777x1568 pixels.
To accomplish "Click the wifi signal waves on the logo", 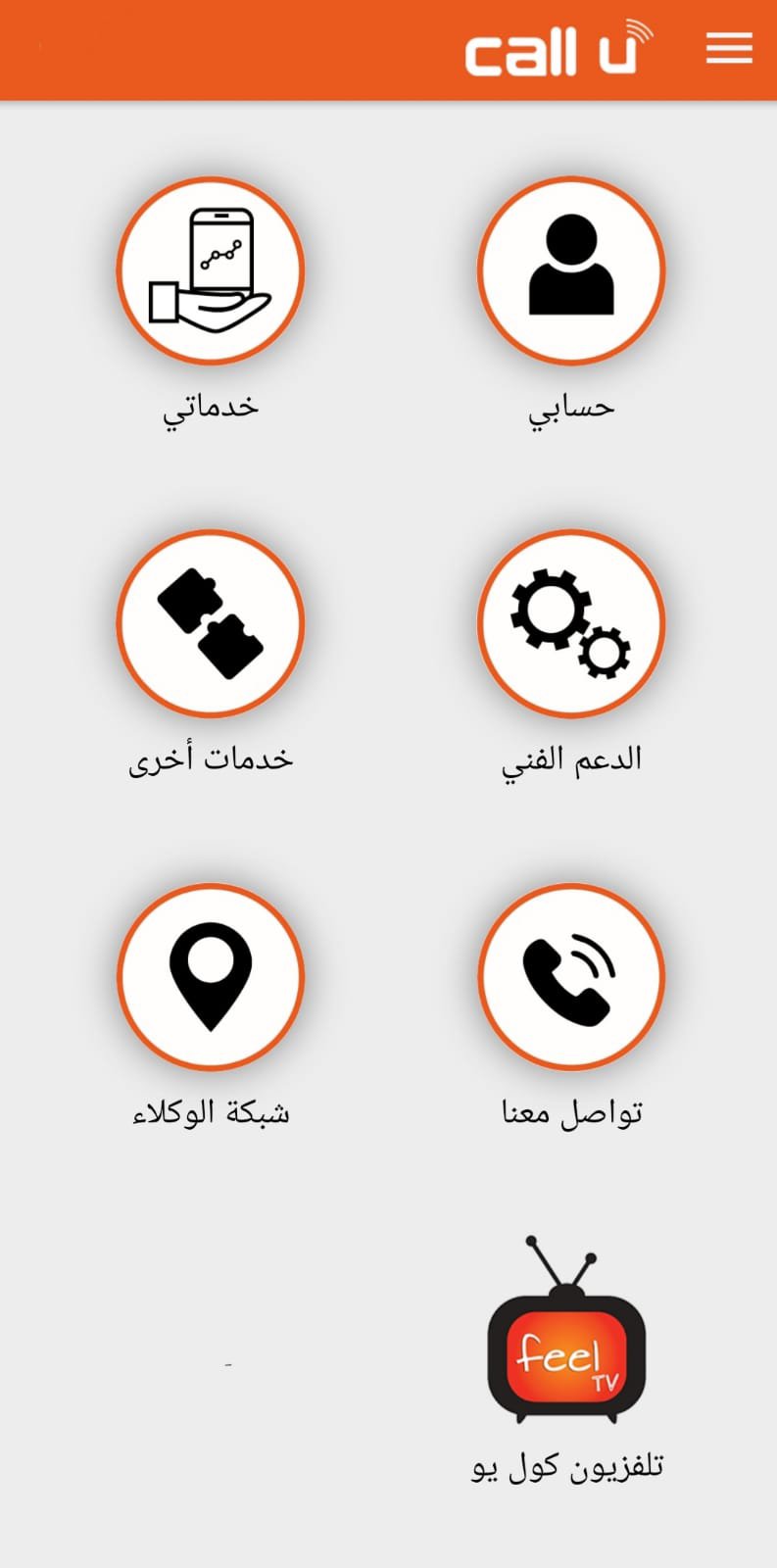I will [x=638, y=31].
